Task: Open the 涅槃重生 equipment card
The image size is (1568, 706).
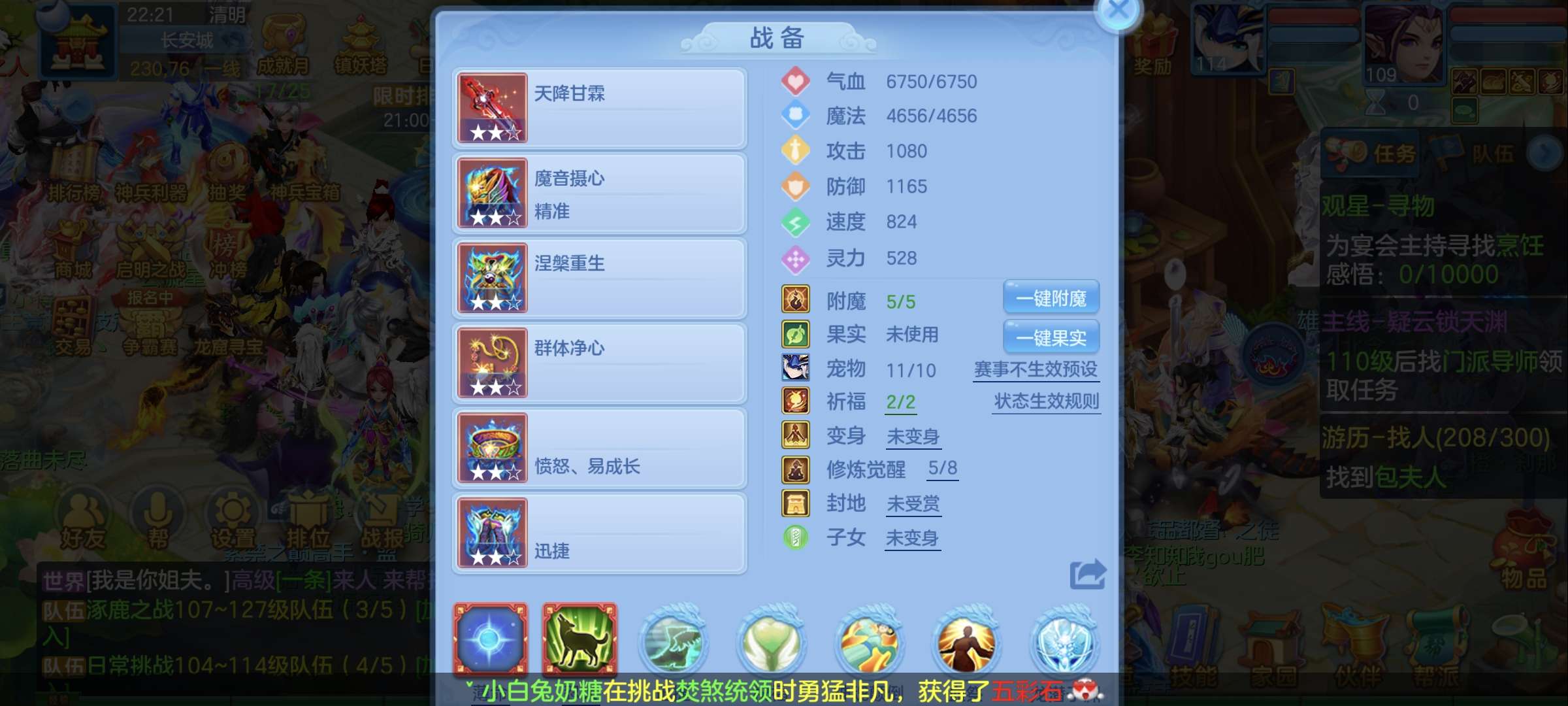Action: pos(599,278)
